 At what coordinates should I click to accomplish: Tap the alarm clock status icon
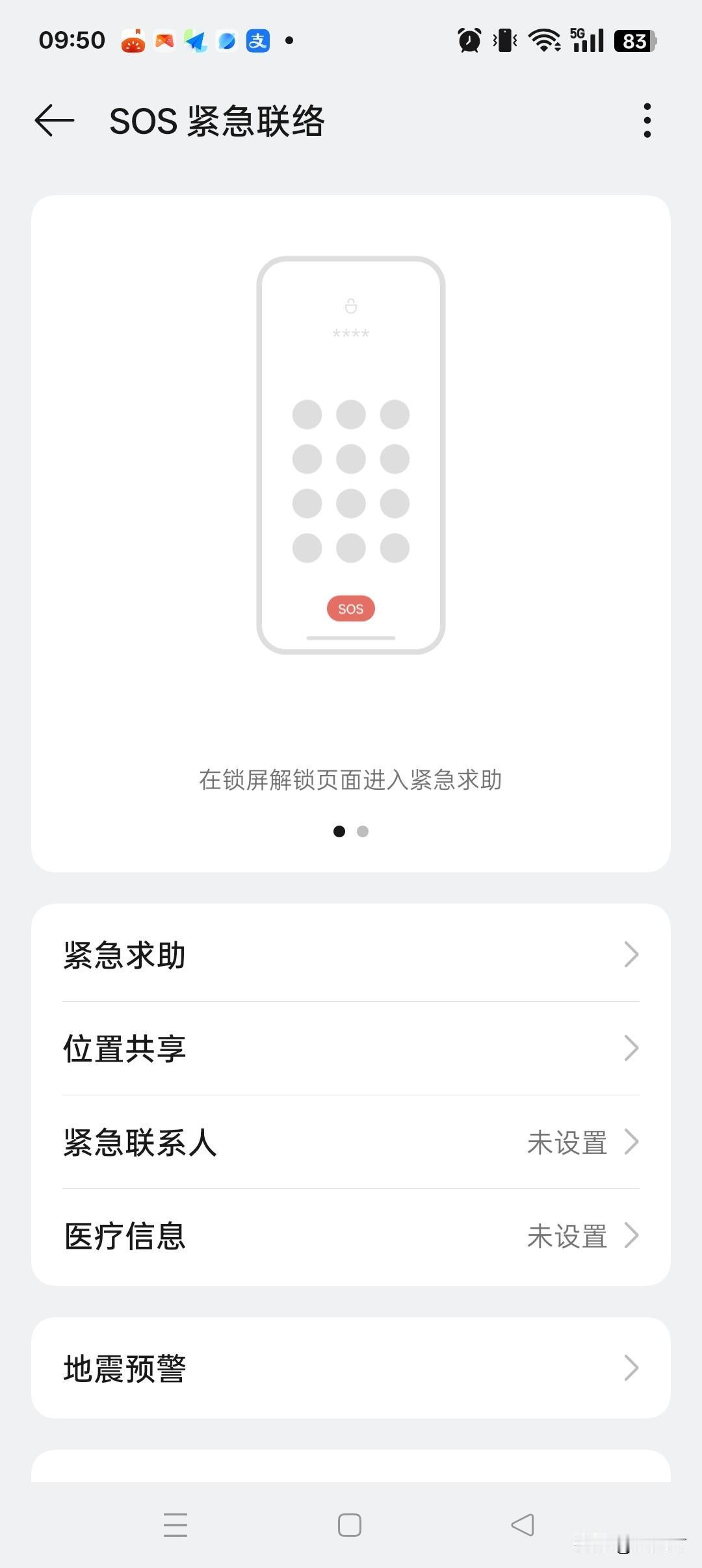[x=469, y=40]
